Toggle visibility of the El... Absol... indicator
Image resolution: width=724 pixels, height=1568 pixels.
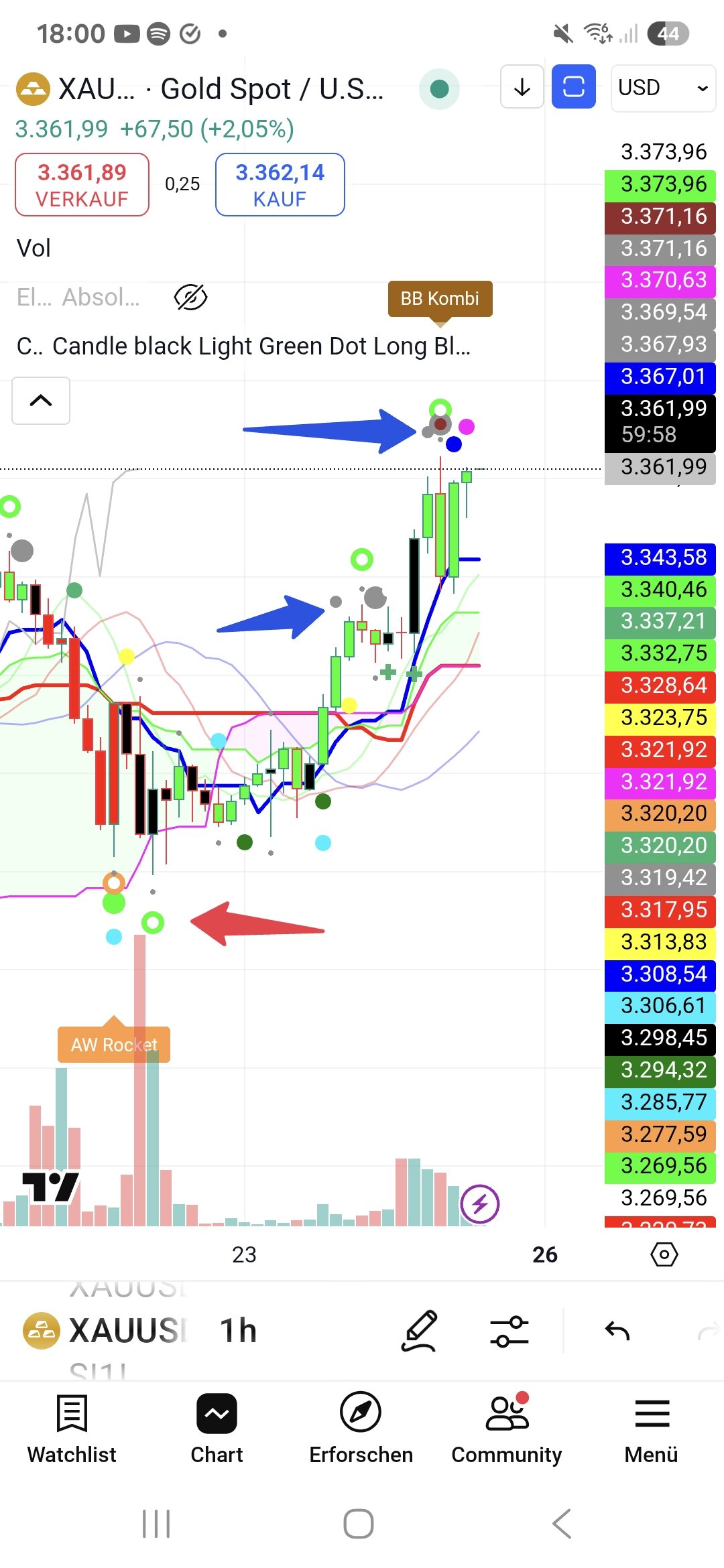pyautogui.click(x=190, y=298)
